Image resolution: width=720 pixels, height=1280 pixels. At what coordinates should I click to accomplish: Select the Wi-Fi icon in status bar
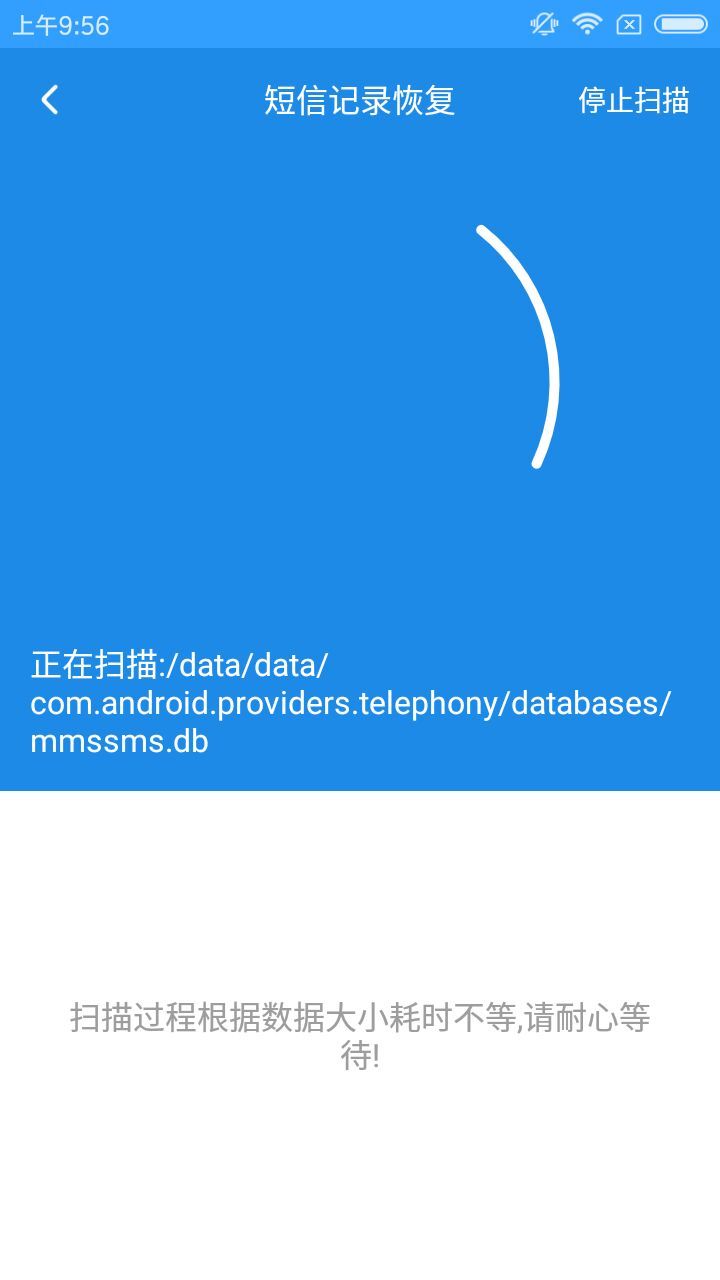586,24
